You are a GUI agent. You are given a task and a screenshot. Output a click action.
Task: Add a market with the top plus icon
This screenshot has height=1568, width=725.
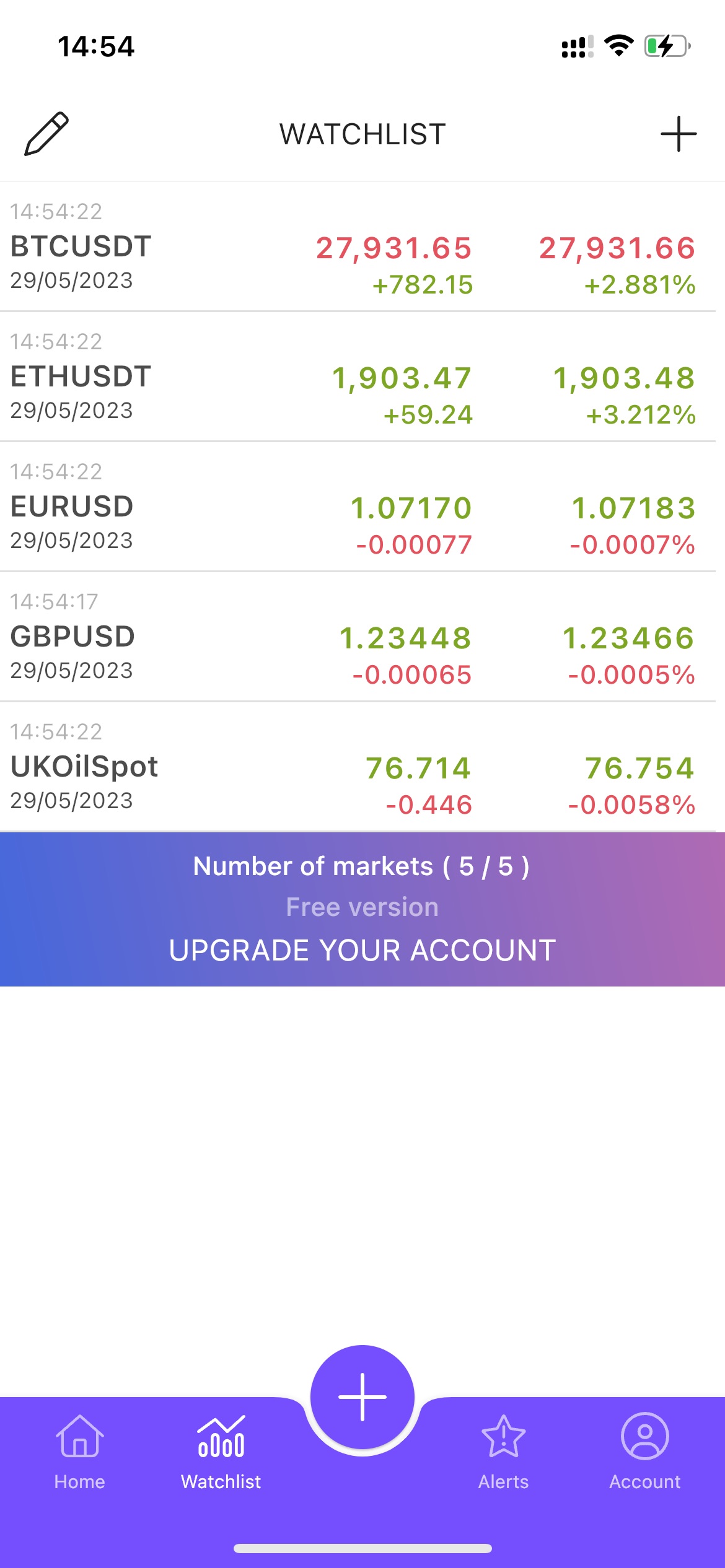coord(679,134)
